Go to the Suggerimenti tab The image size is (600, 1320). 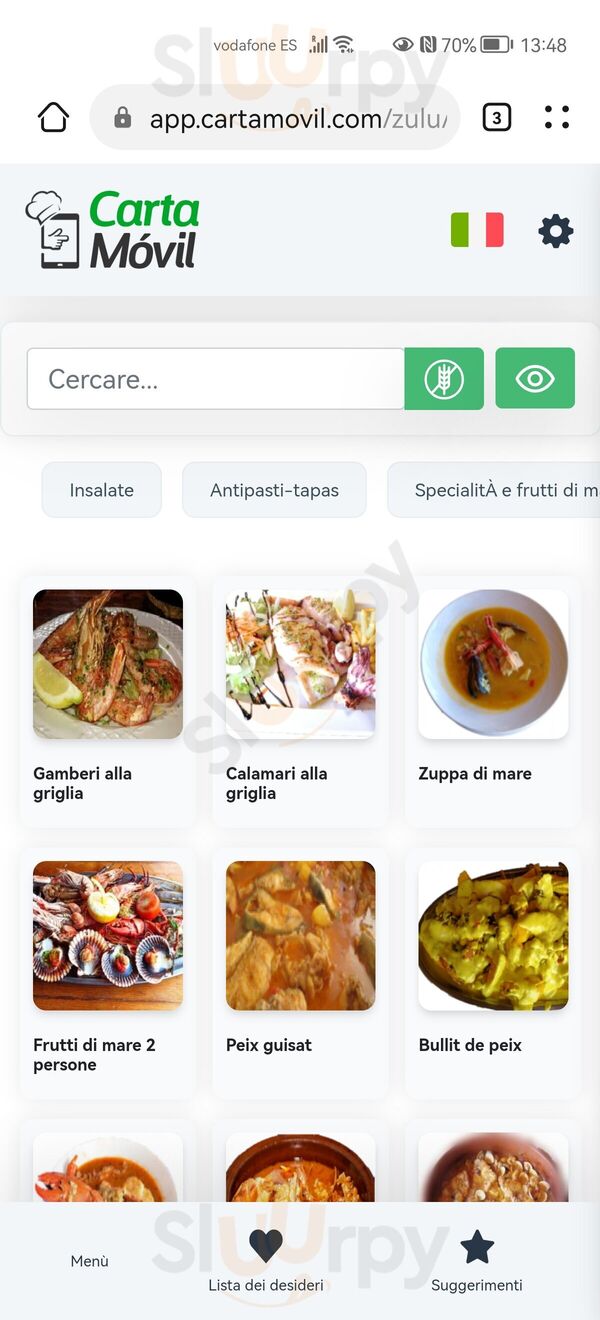coord(477,1261)
